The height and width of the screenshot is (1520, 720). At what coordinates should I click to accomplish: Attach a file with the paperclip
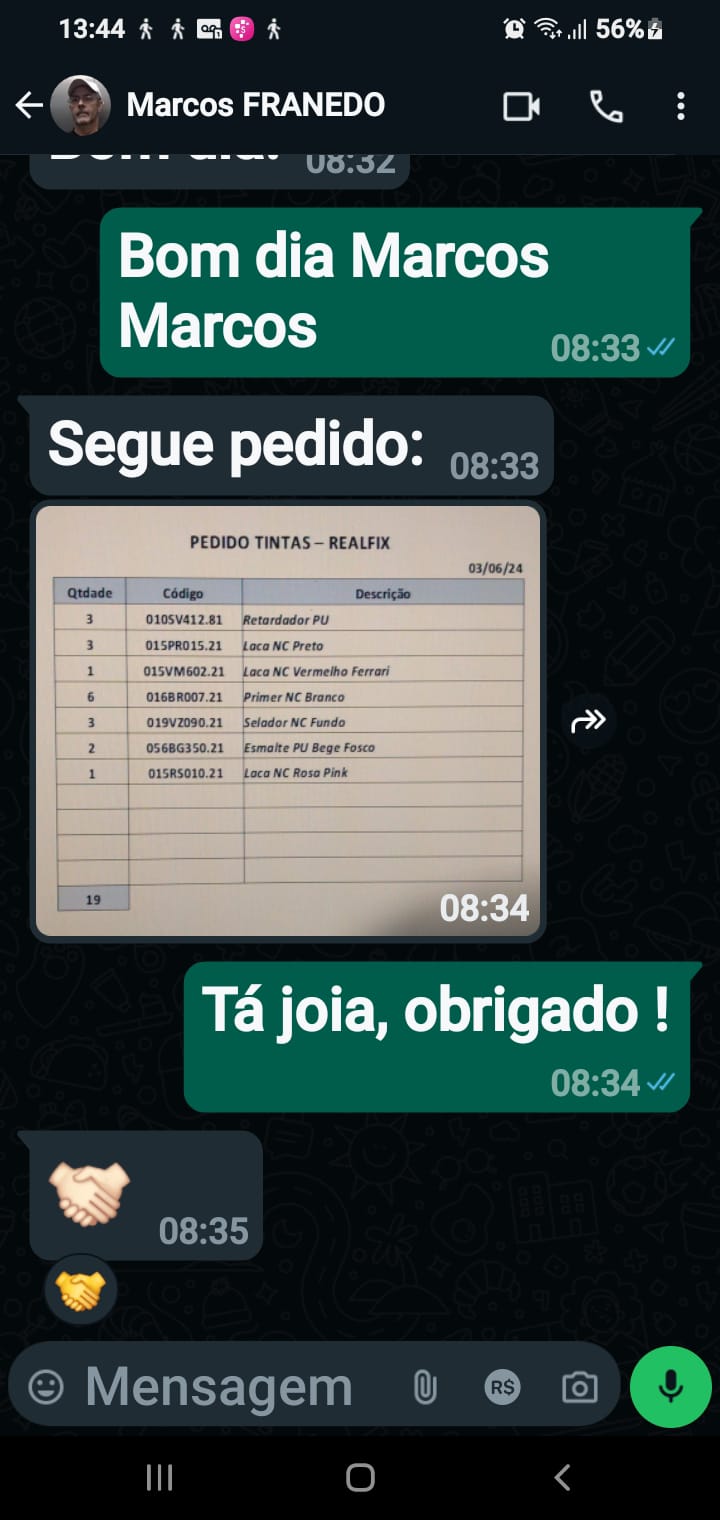coord(425,1386)
